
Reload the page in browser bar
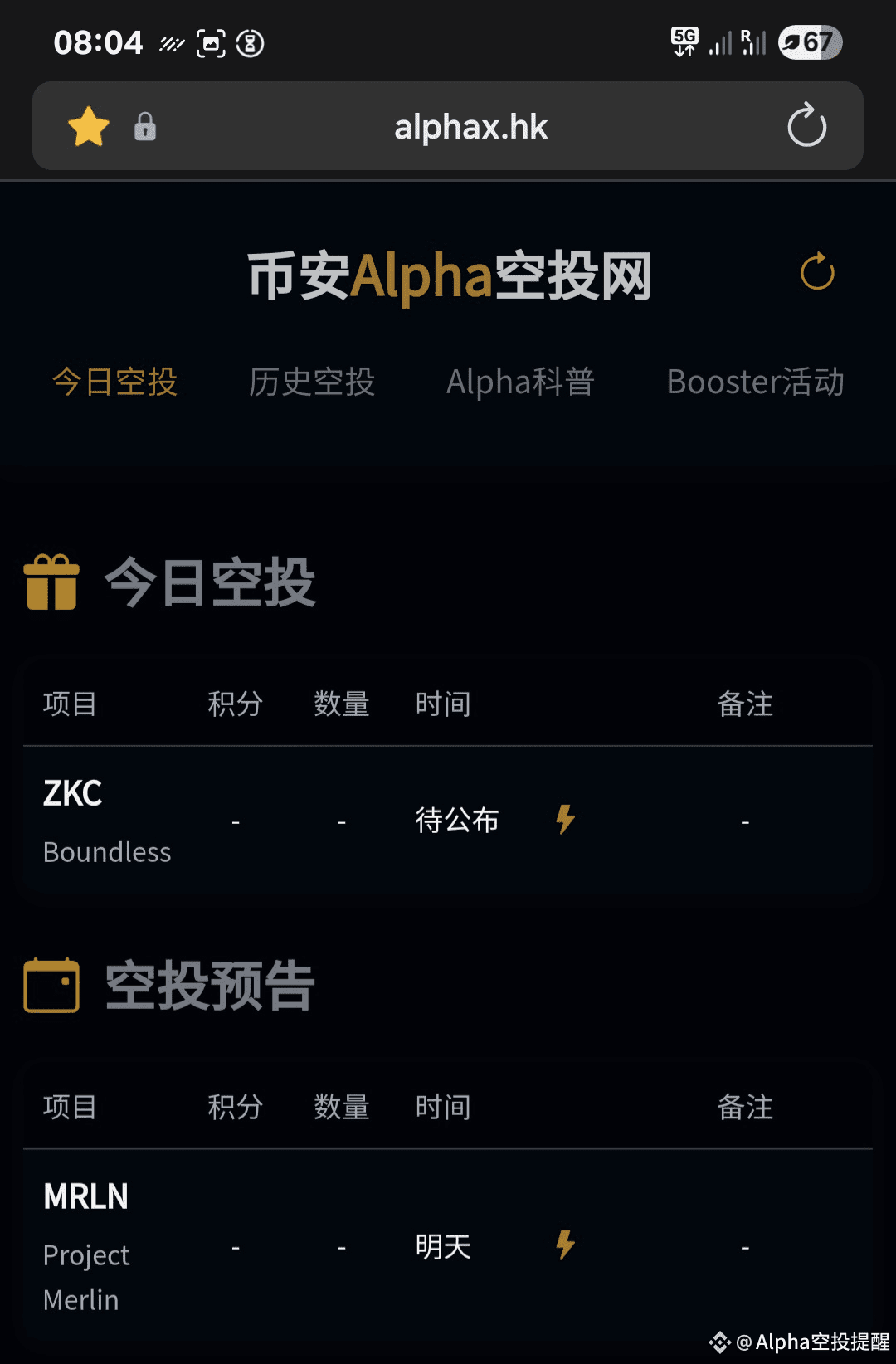[x=806, y=126]
